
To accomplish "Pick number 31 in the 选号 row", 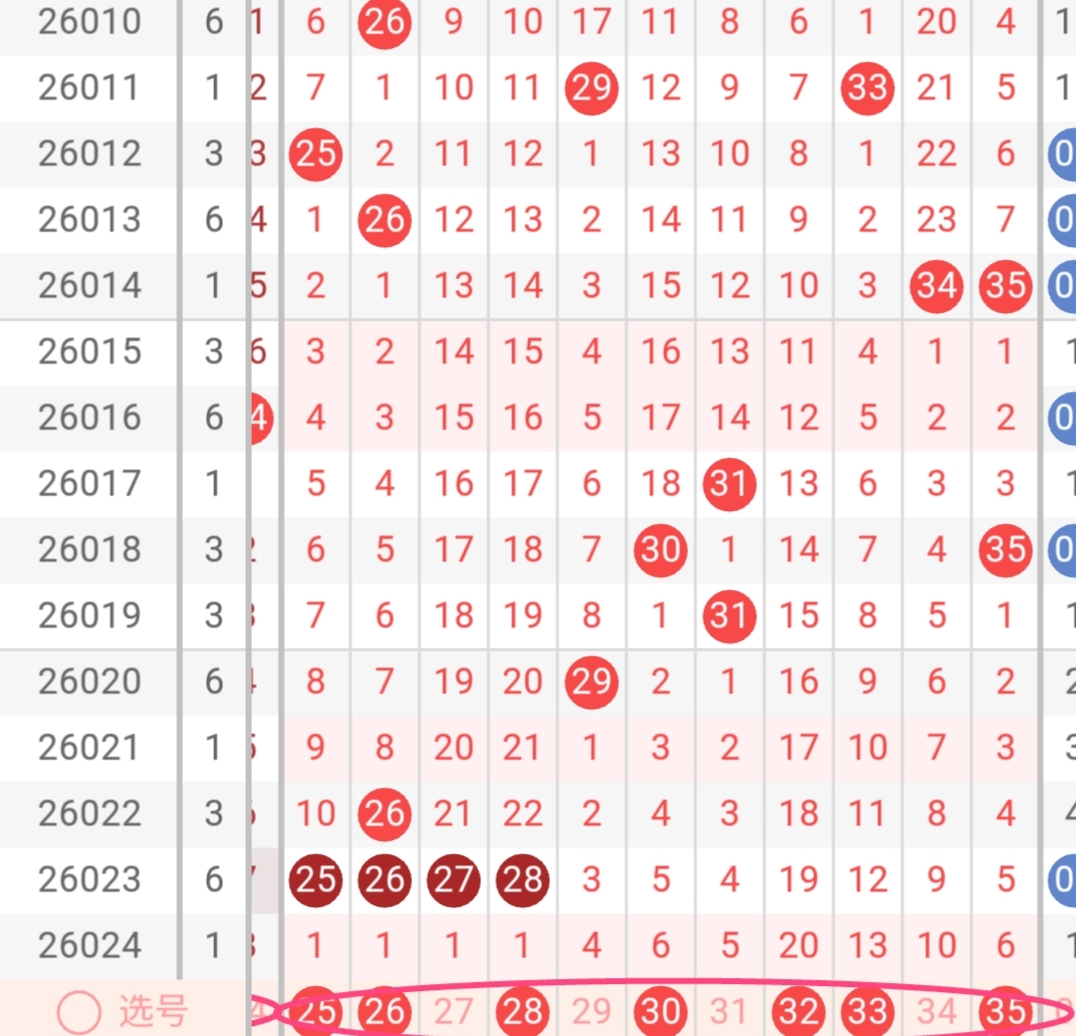I will [729, 1012].
